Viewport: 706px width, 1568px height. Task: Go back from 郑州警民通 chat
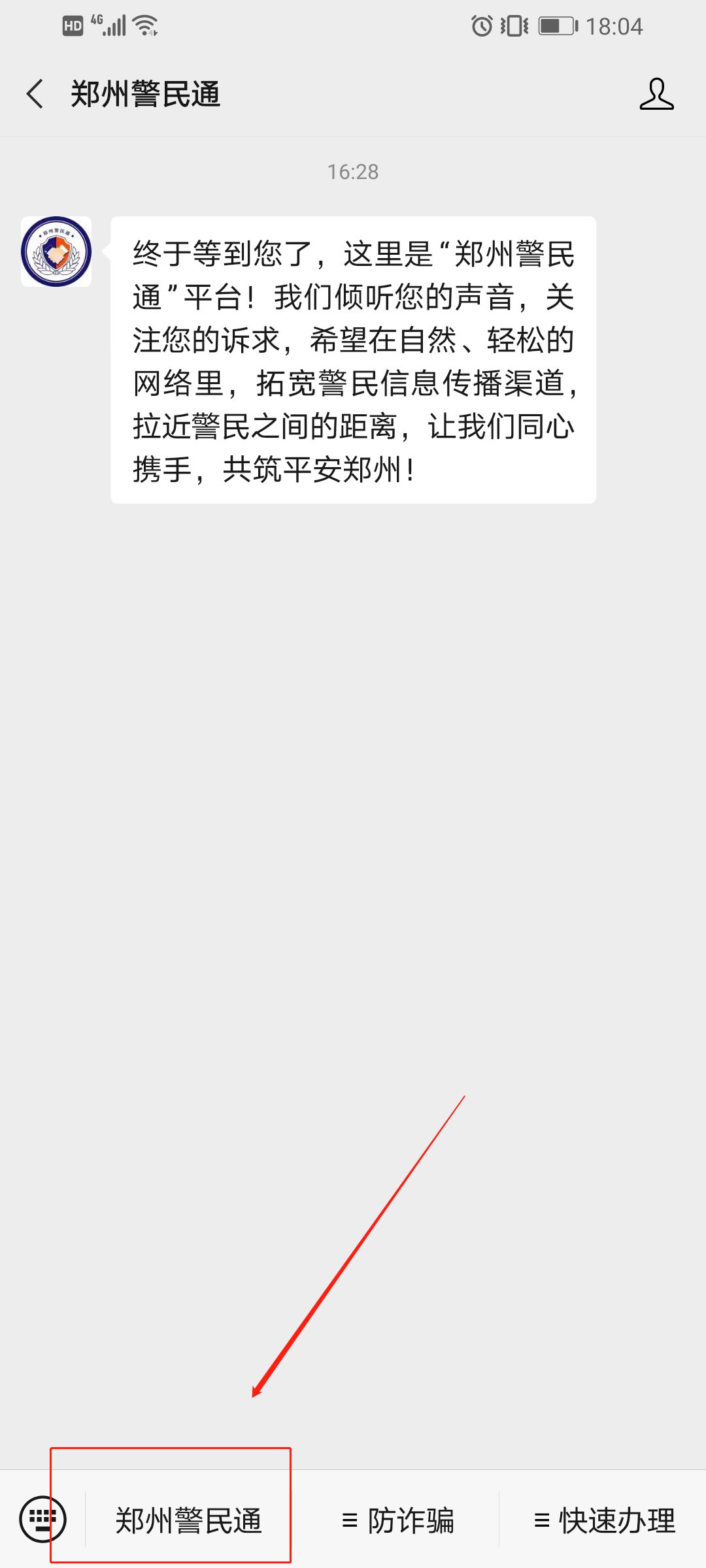coord(35,94)
